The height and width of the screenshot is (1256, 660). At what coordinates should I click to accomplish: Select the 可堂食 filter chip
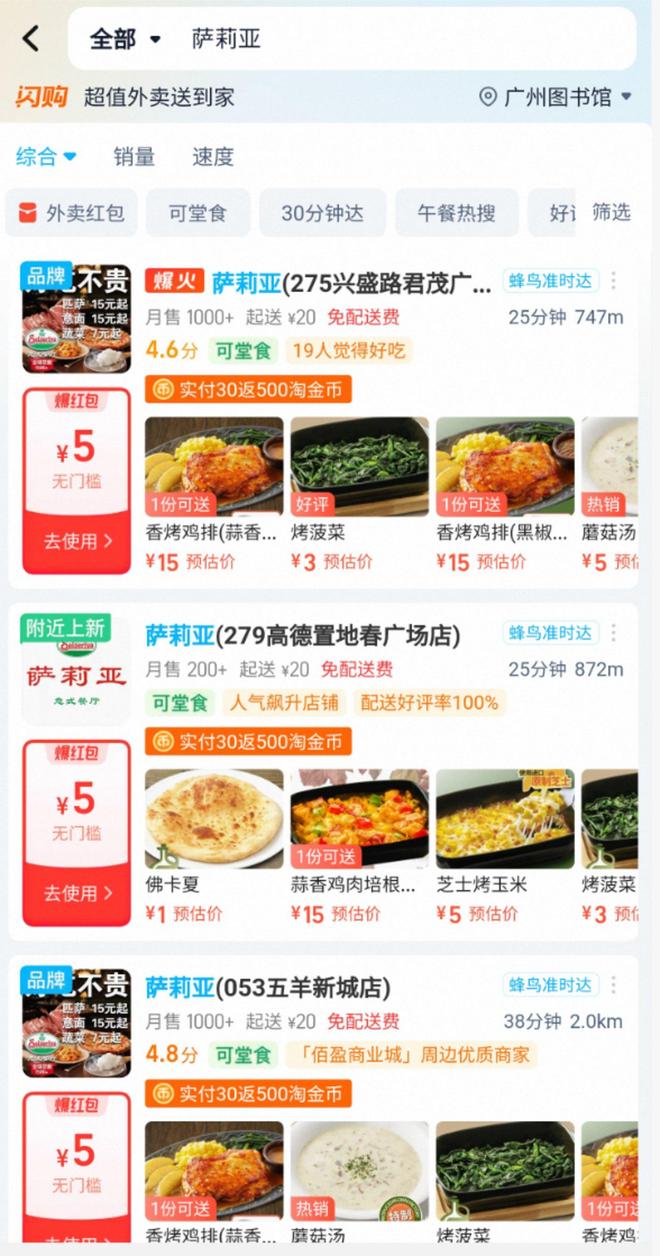point(197,212)
